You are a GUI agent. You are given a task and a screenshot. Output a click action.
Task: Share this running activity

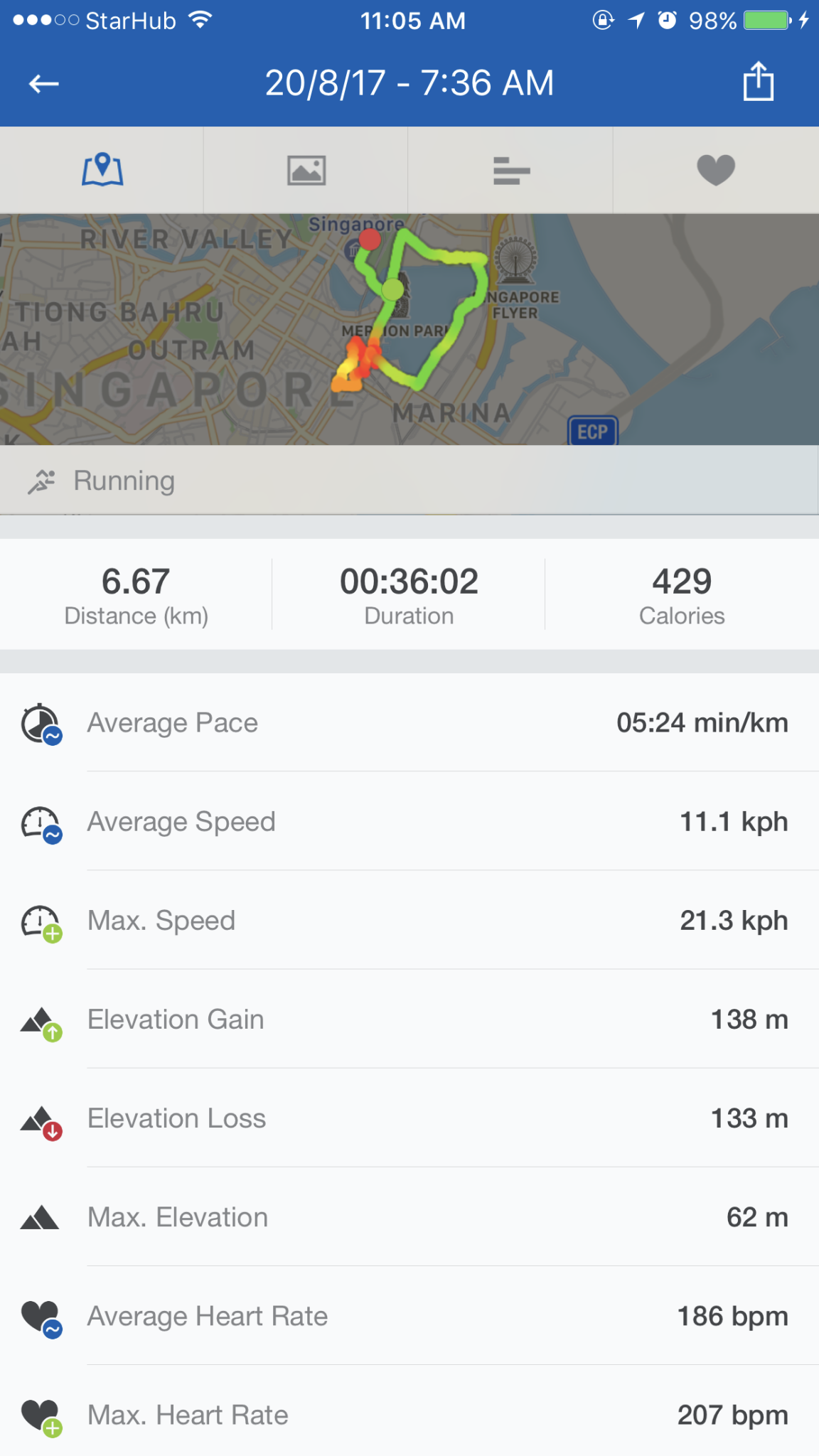click(x=758, y=82)
